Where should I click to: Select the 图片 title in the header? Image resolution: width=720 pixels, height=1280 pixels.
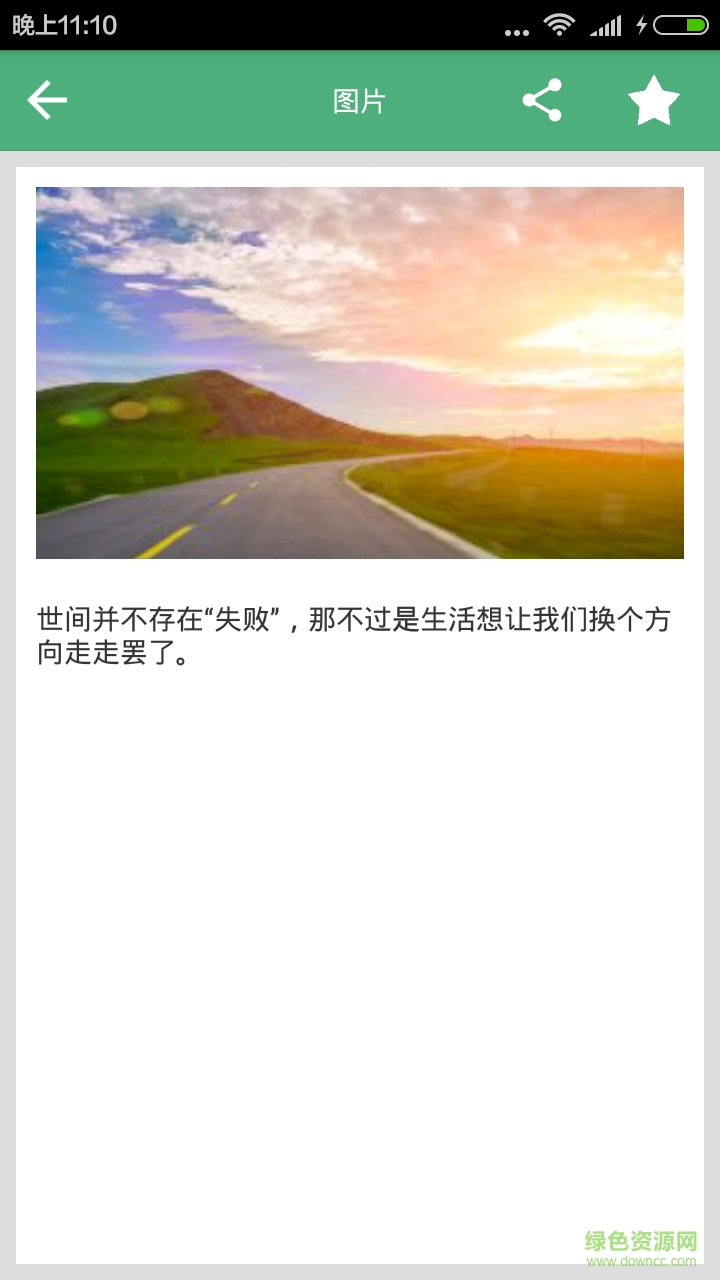360,100
